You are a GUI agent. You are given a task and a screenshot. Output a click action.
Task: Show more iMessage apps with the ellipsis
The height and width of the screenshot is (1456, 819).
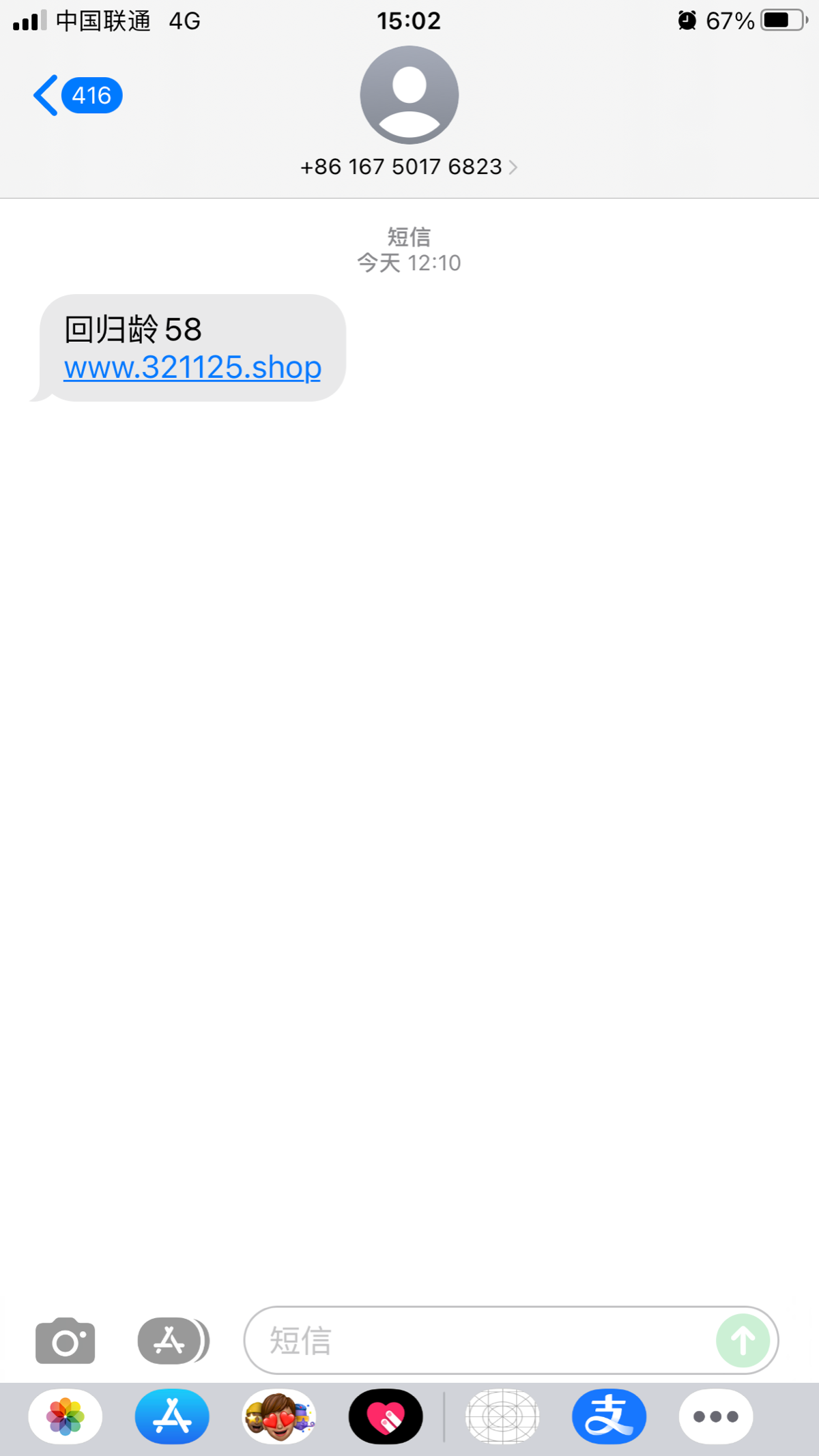tap(716, 1416)
